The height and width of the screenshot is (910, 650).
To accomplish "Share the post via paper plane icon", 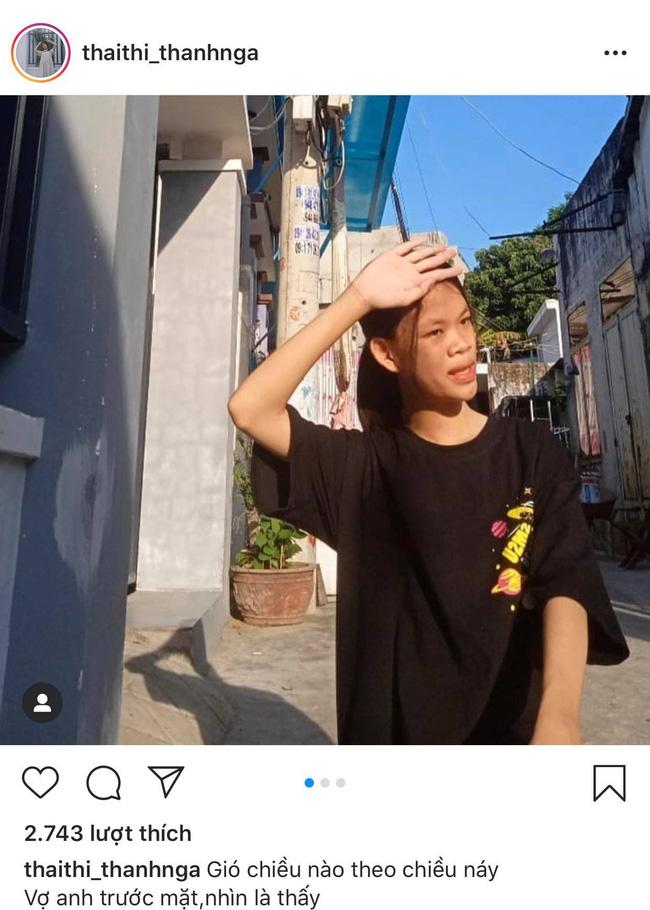I will tap(166, 781).
